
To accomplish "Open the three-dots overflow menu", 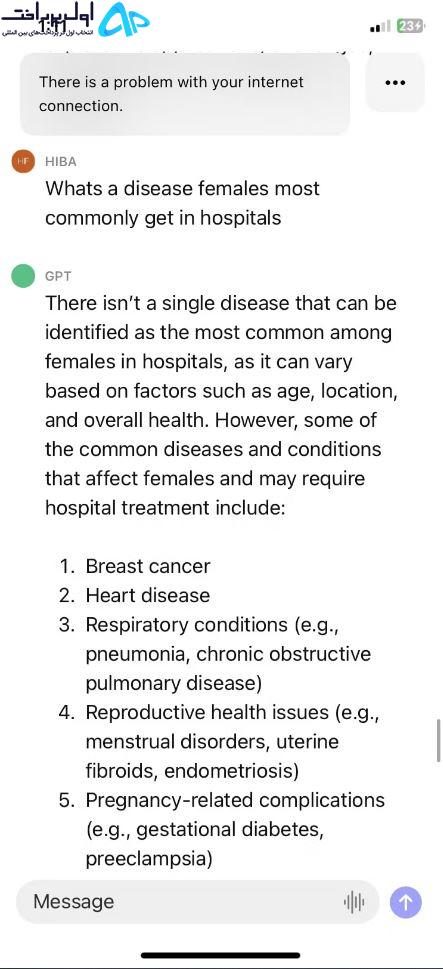I will point(395,82).
